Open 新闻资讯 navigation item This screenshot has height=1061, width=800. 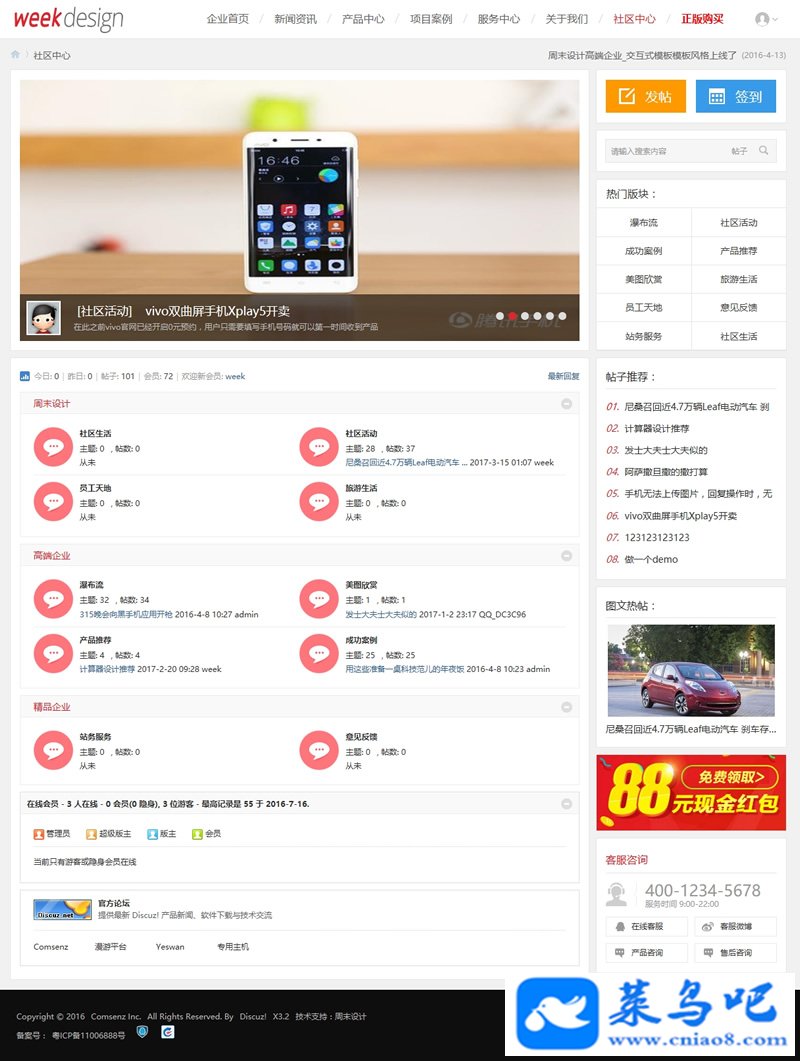tap(295, 19)
